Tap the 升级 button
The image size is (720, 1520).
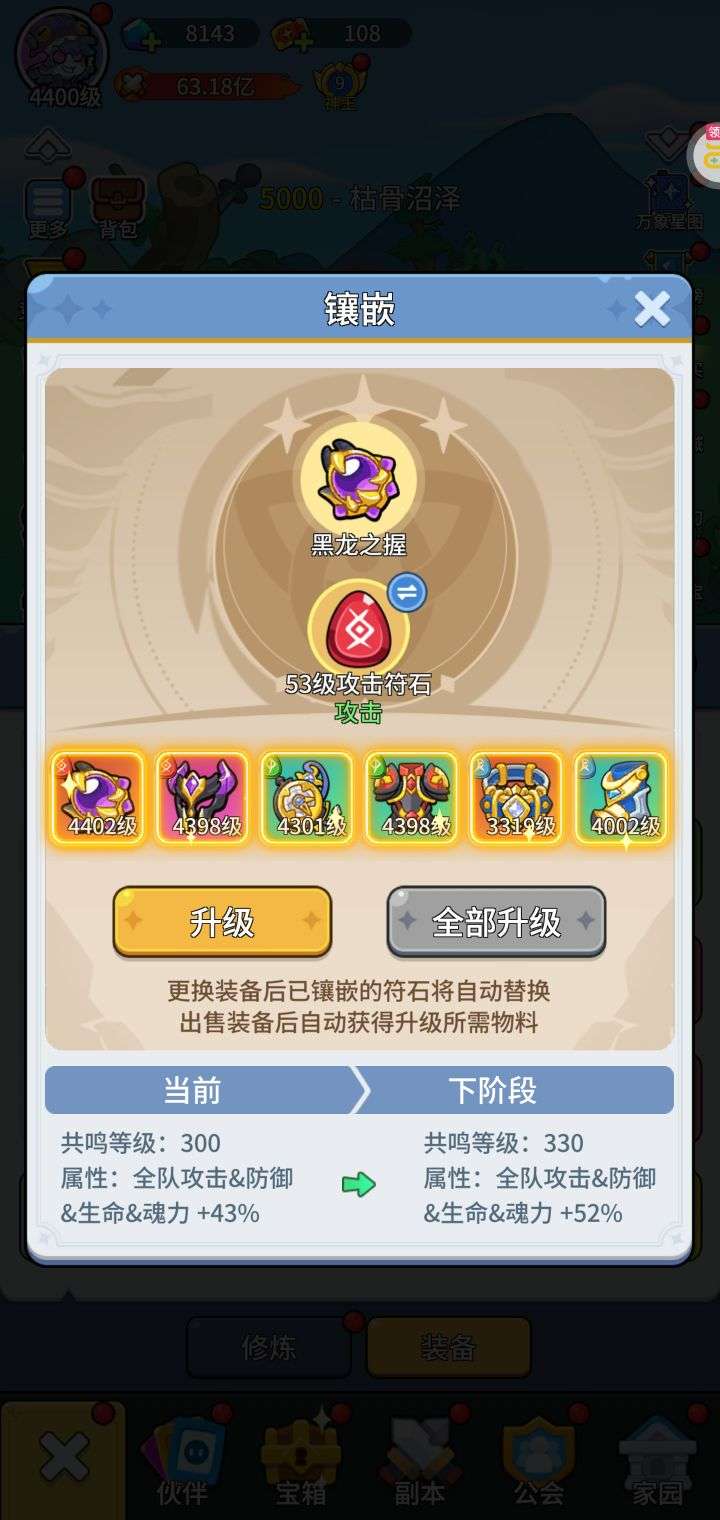221,921
